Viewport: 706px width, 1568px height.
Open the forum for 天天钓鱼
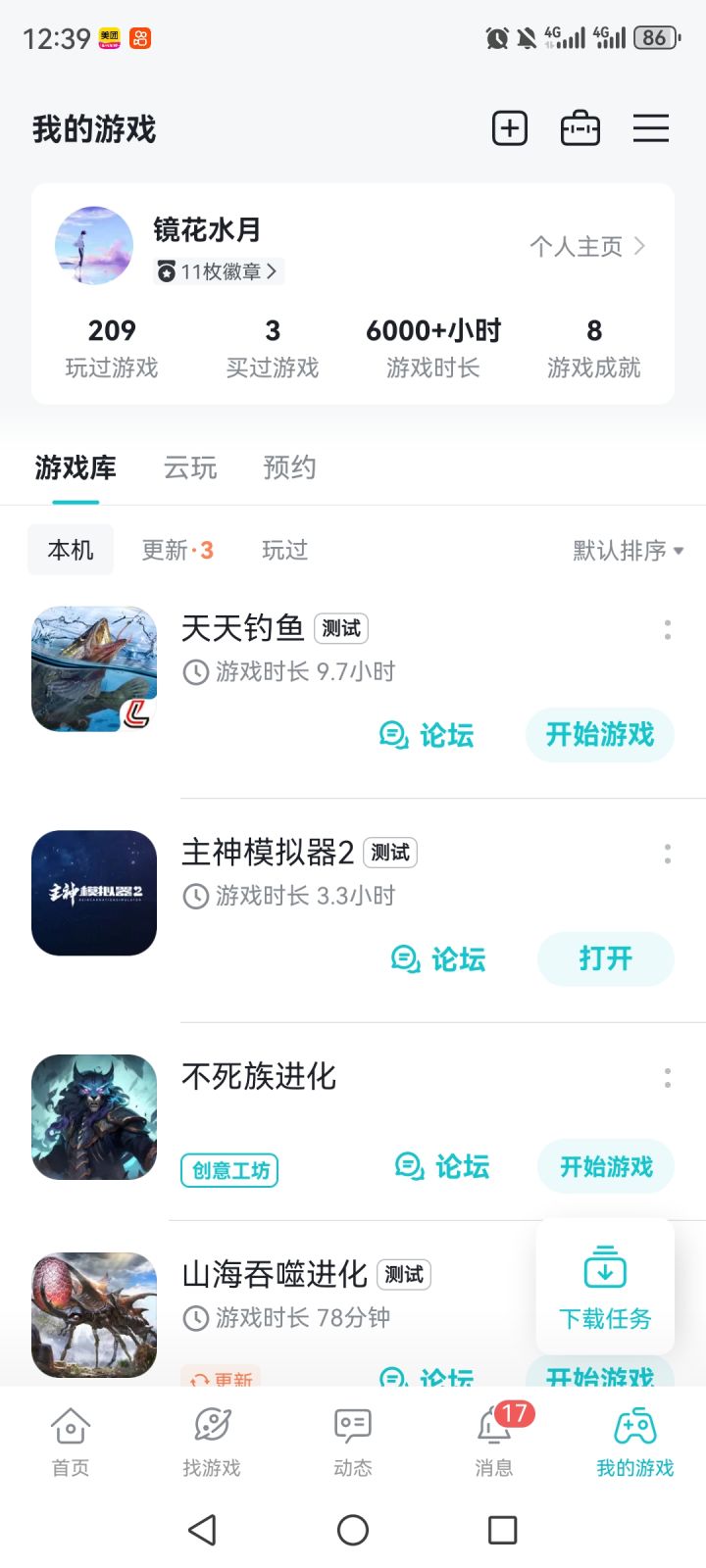pos(427,735)
